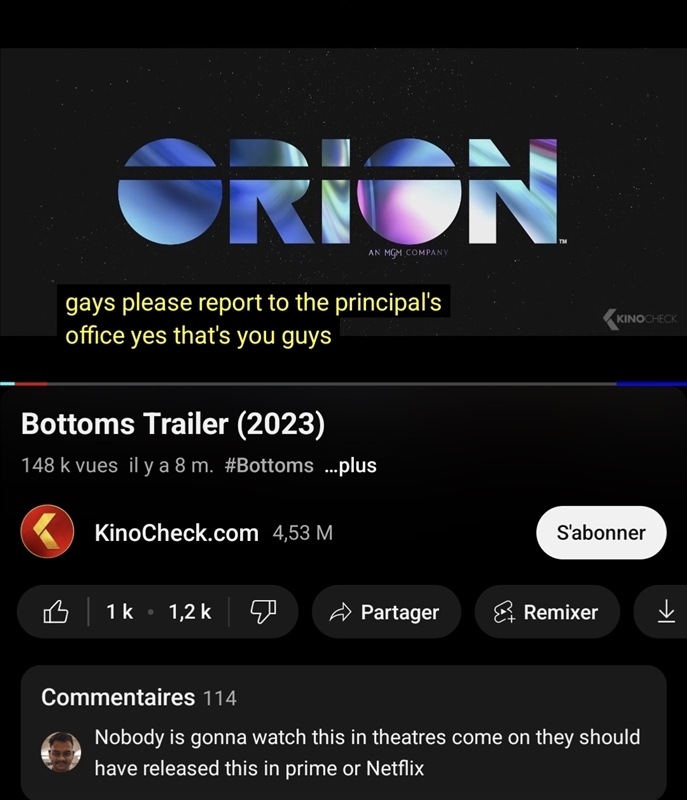687x800 pixels.
Task: Download the video with the arrow icon
Action: pyautogui.click(x=666, y=612)
